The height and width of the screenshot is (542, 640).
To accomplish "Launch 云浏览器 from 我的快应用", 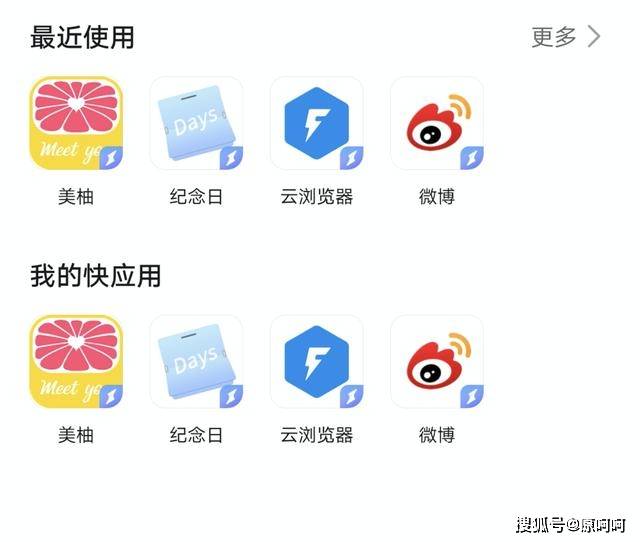I will click(316, 362).
